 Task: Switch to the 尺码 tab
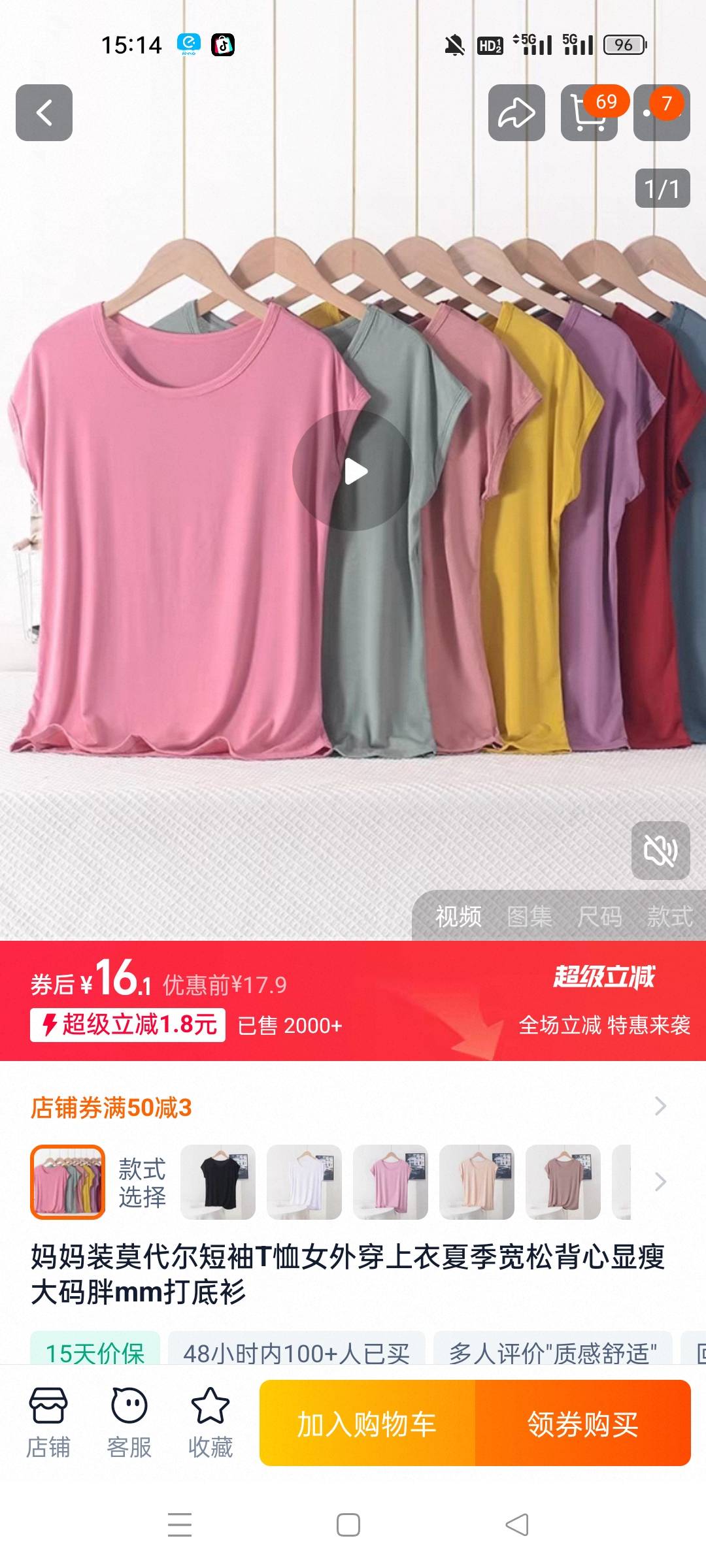point(599,916)
